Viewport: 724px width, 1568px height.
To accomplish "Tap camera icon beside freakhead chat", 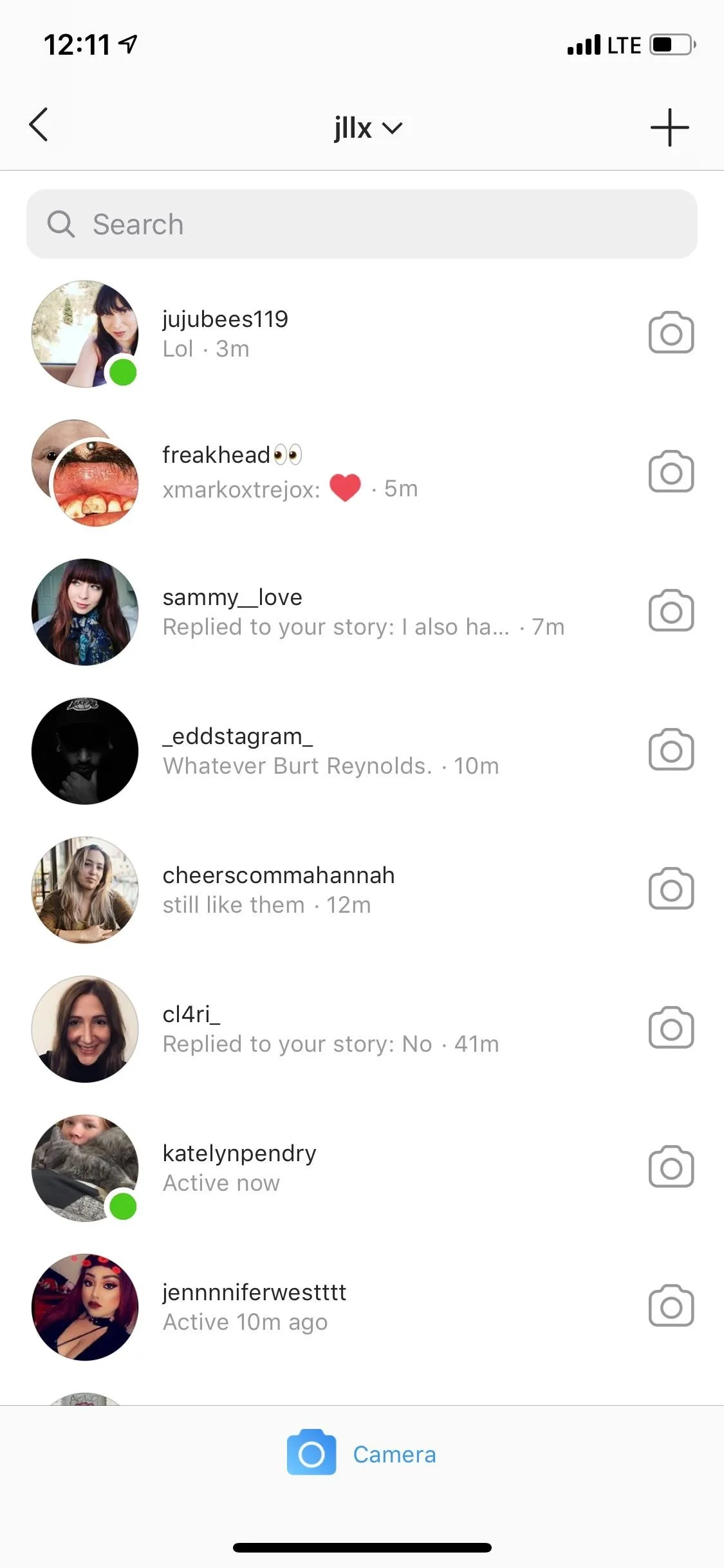I will 671,472.
